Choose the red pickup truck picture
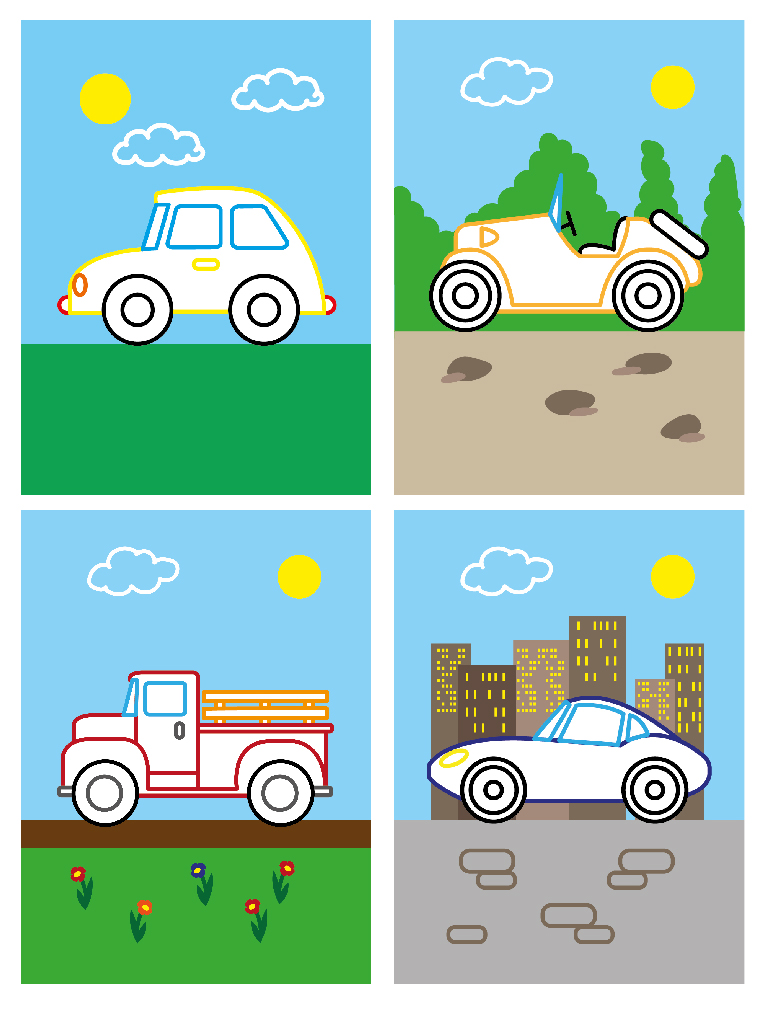This screenshot has width=768, height=1024. coord(196,746)
